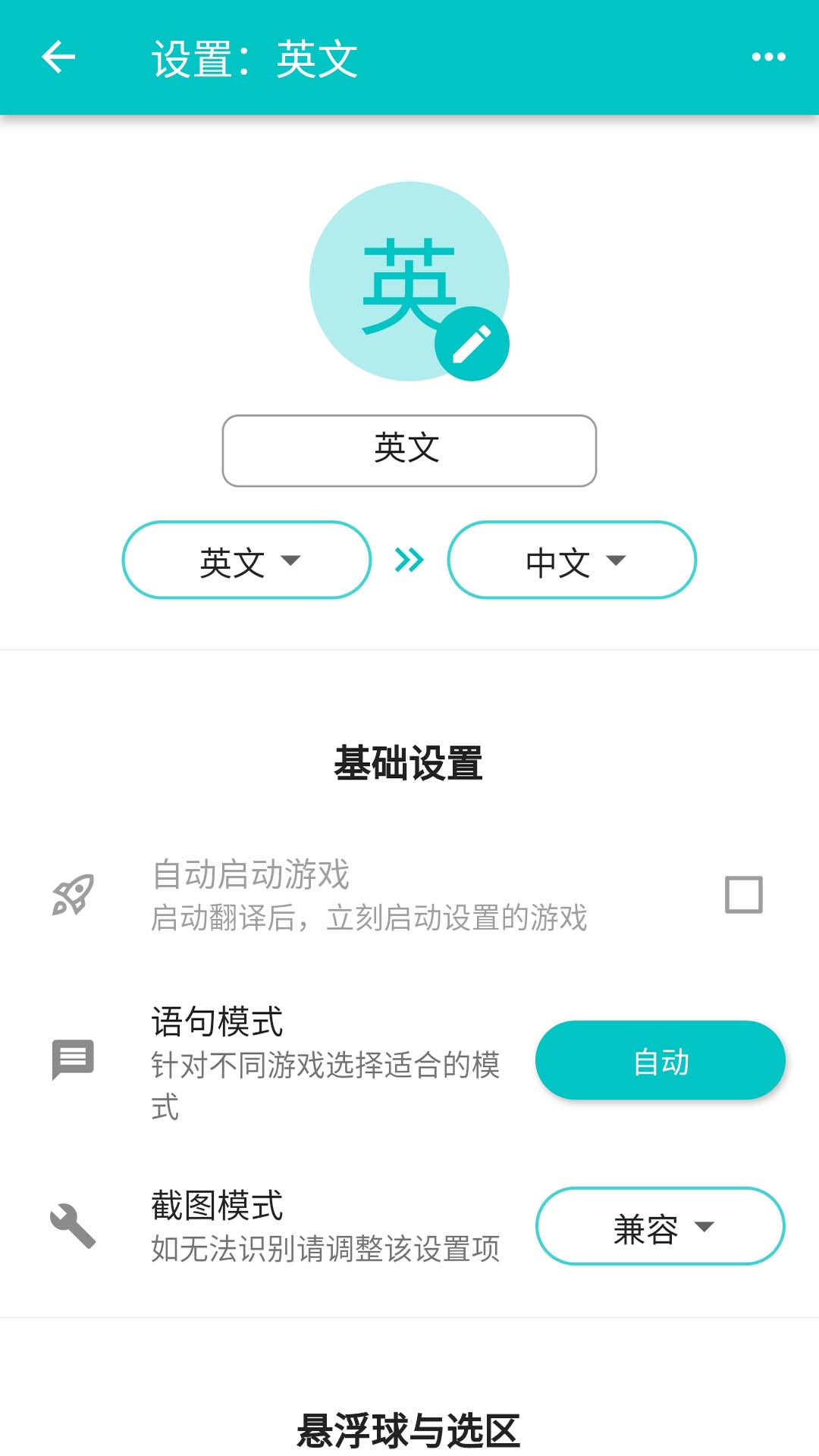Tap the pencil edit icon on avatar
The width and height of the screenshot is (819, 1456).
click(x=472, y=344)
